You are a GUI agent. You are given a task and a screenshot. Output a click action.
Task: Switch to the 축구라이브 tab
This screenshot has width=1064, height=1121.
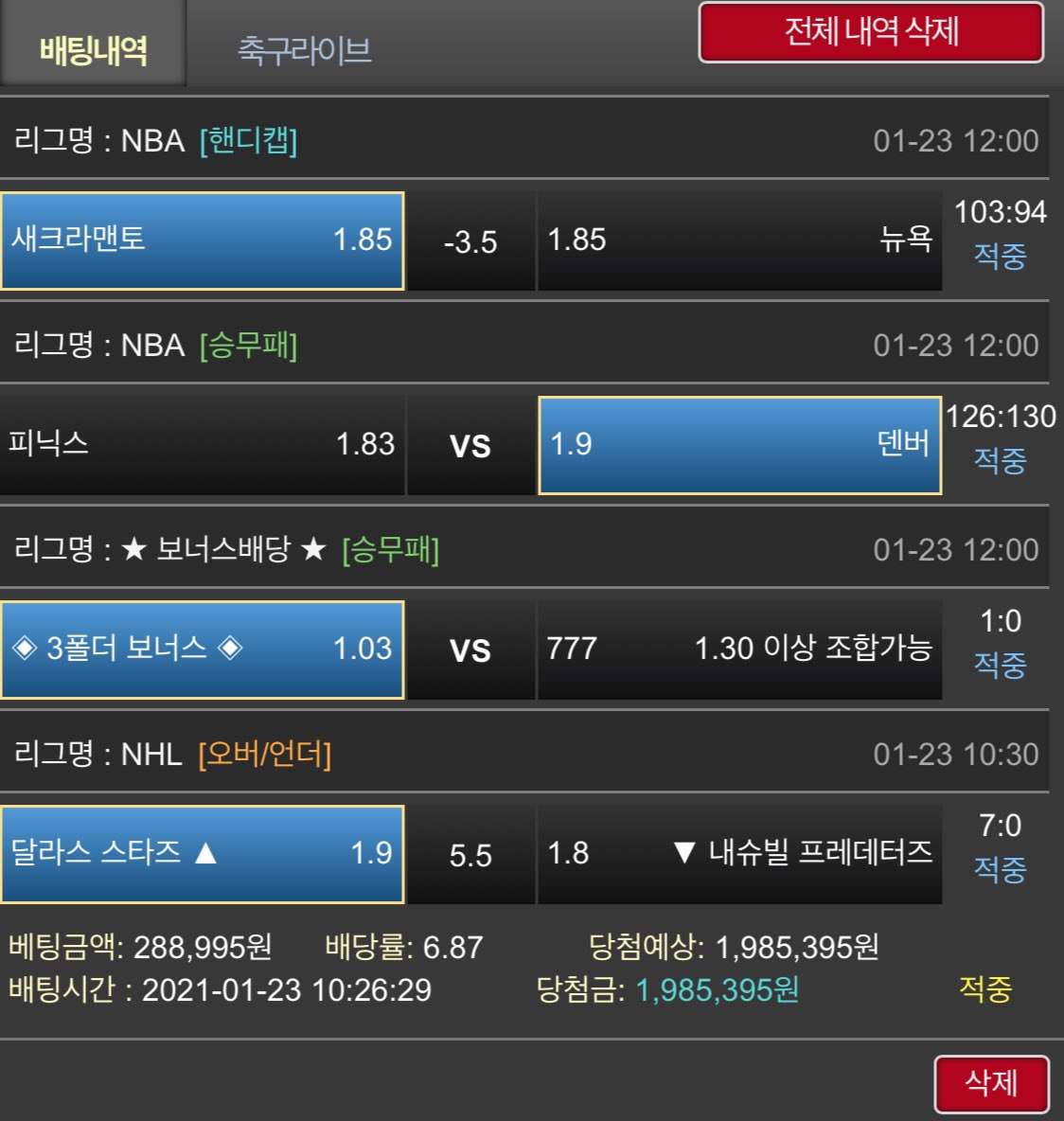pyautogui.click(x=304, y=49)
